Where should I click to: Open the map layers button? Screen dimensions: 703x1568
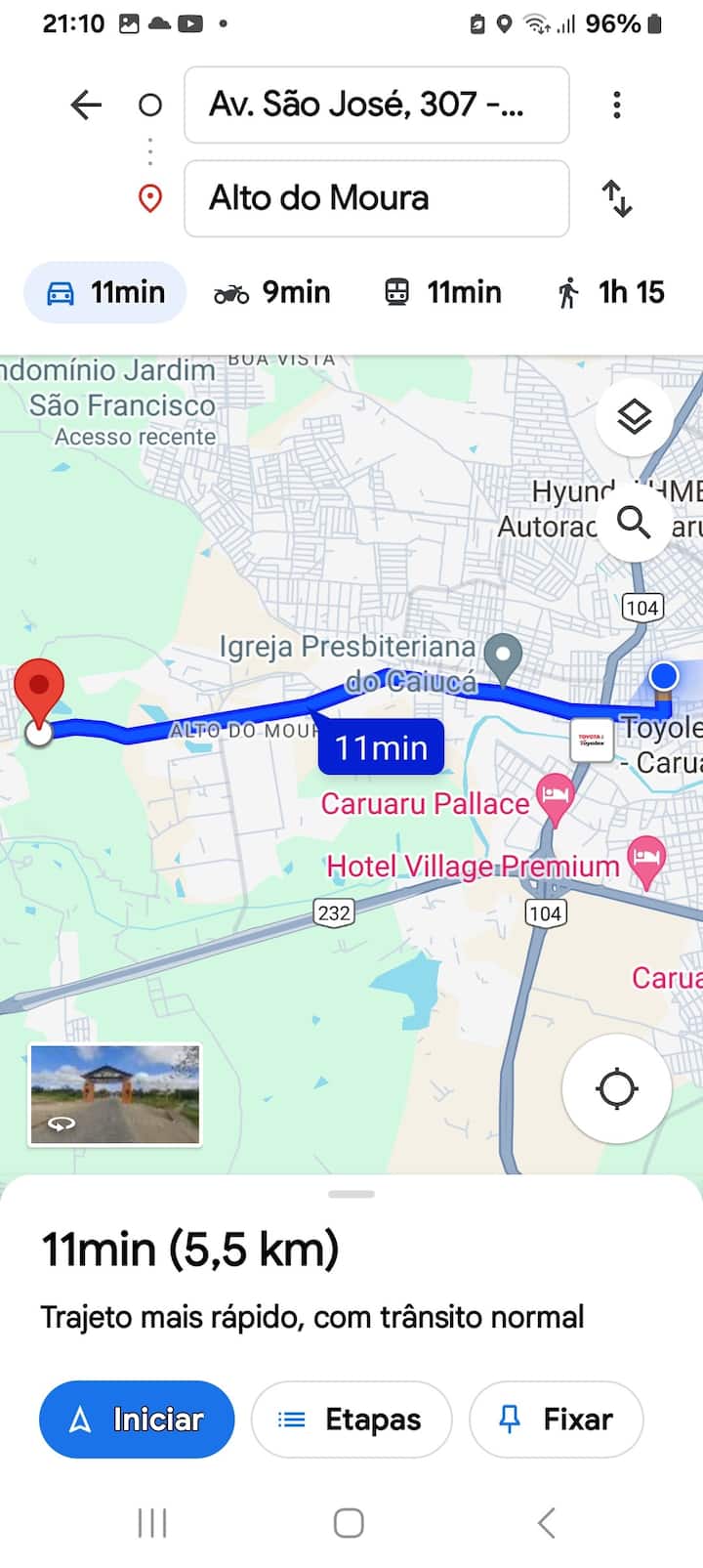pyautogui.click(x=634, y=417)
